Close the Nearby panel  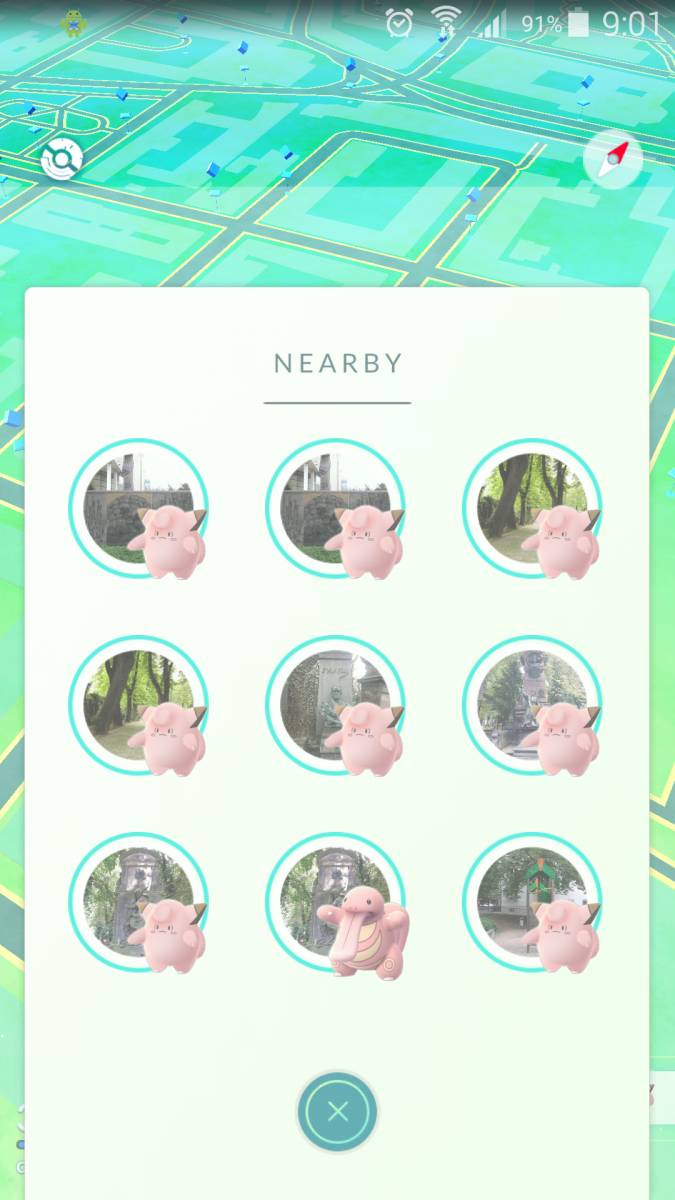point(337,1111)
